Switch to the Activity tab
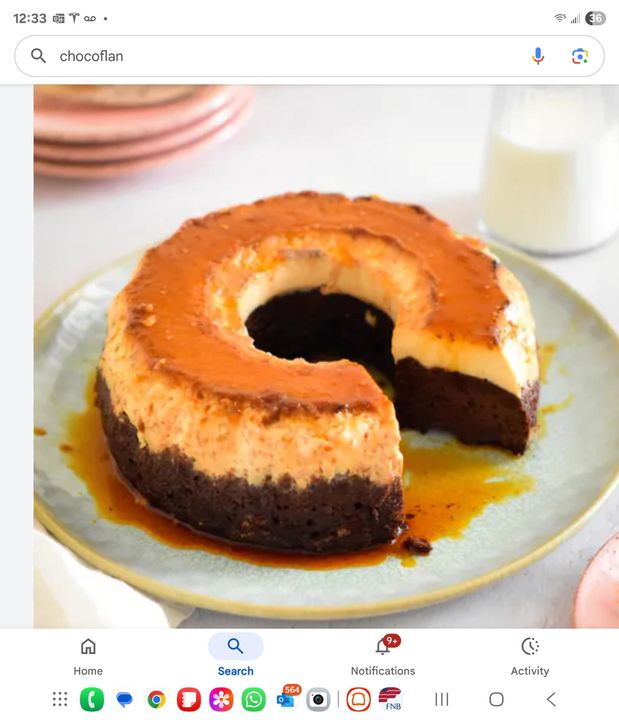Screen dimensions: 619x720 [x=530, y=655]
